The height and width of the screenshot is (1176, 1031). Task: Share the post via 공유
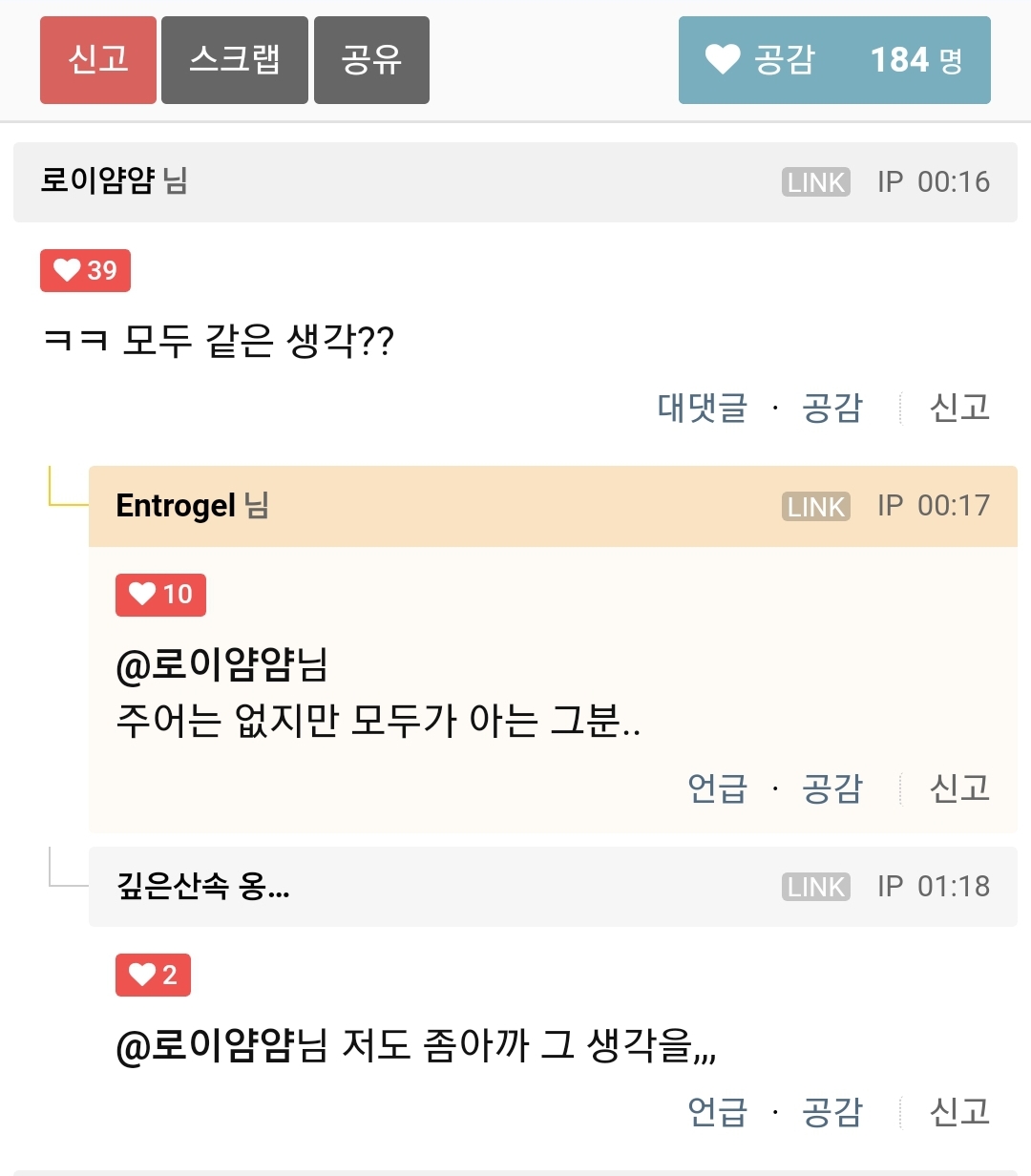pos(371,60)
